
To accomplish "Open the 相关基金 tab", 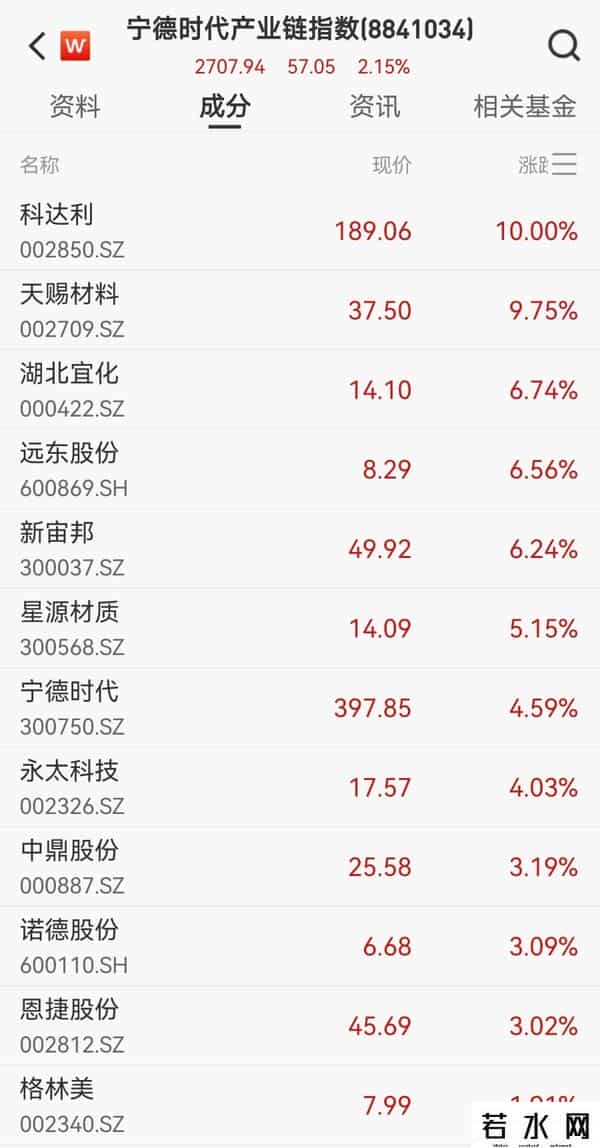I will click(524, 107).
